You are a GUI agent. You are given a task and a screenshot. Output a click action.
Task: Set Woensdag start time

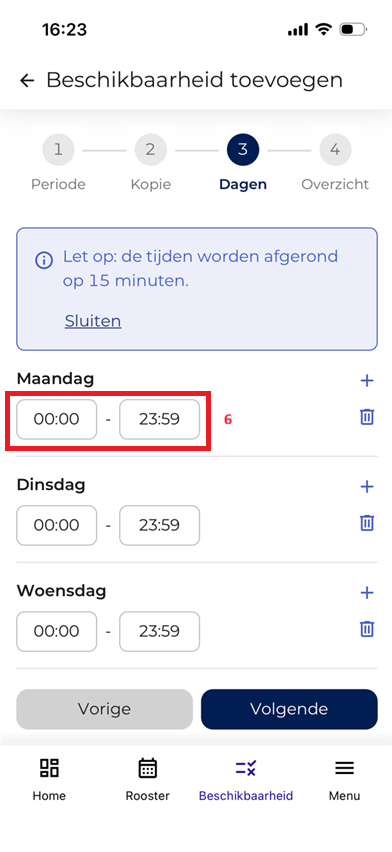point(57,631)
